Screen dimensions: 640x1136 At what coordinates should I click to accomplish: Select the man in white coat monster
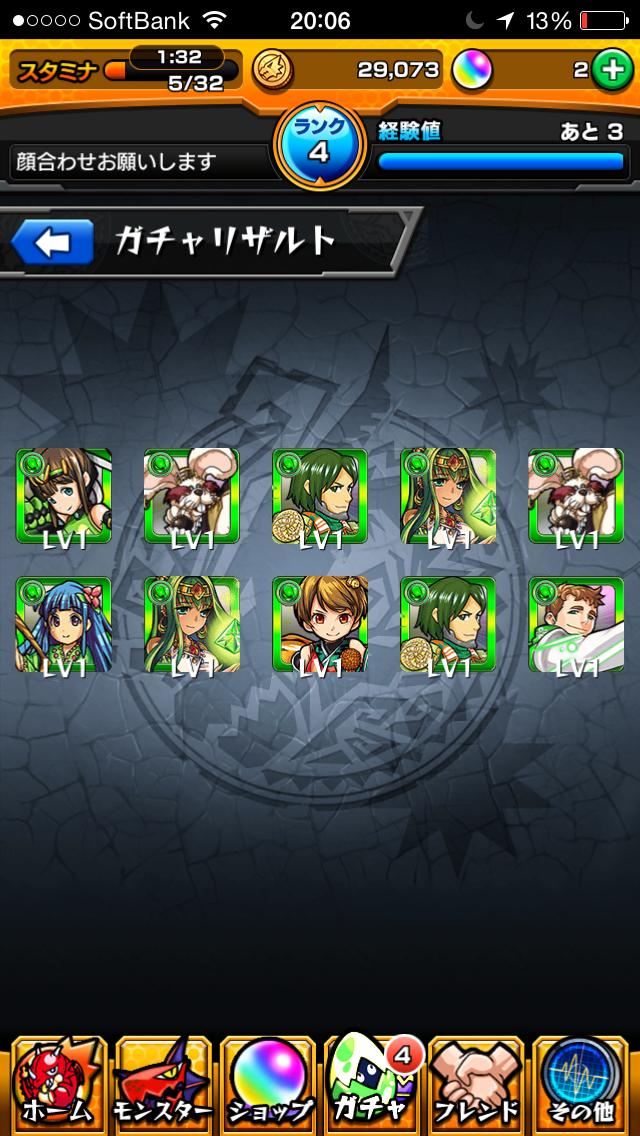tap(576, 625)
